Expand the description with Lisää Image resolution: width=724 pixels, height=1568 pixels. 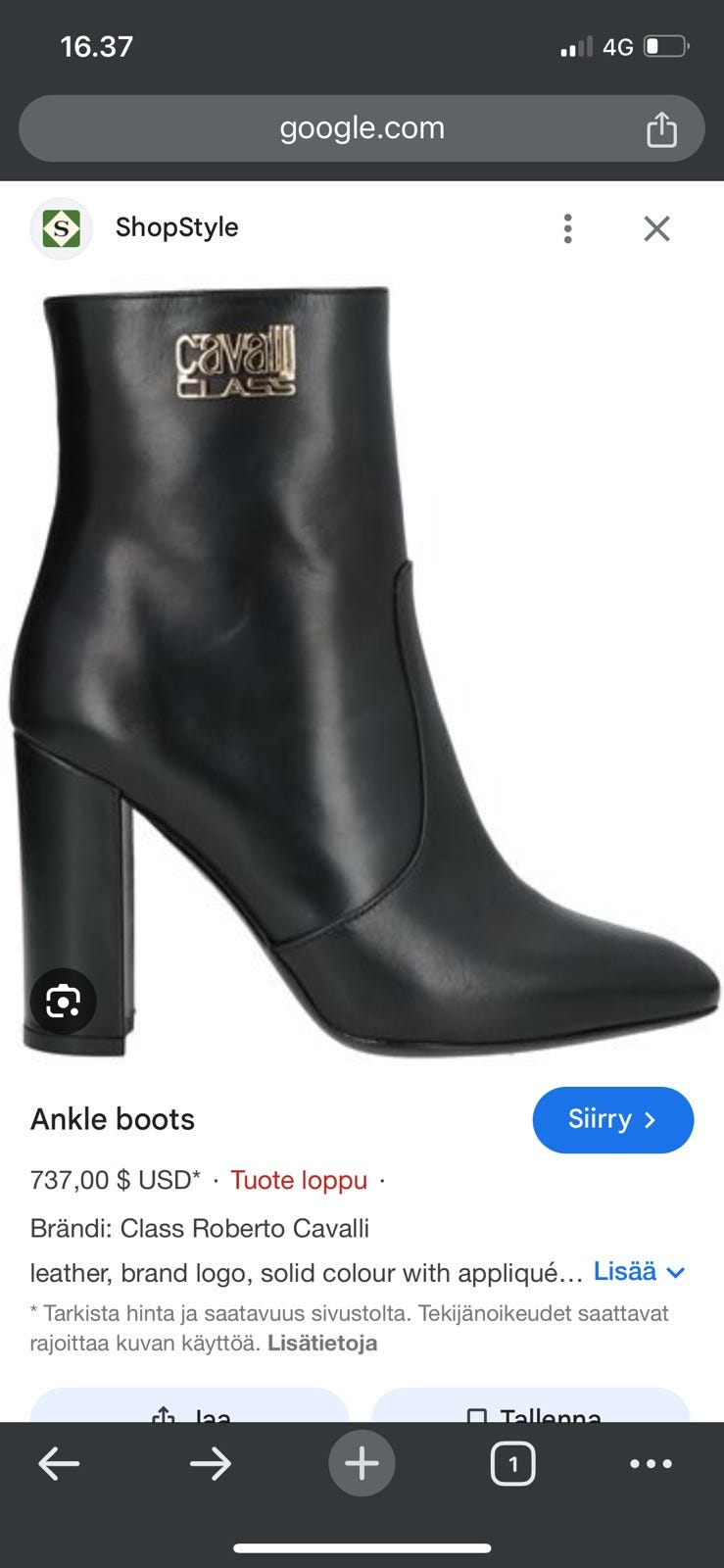pos(639,1272)
